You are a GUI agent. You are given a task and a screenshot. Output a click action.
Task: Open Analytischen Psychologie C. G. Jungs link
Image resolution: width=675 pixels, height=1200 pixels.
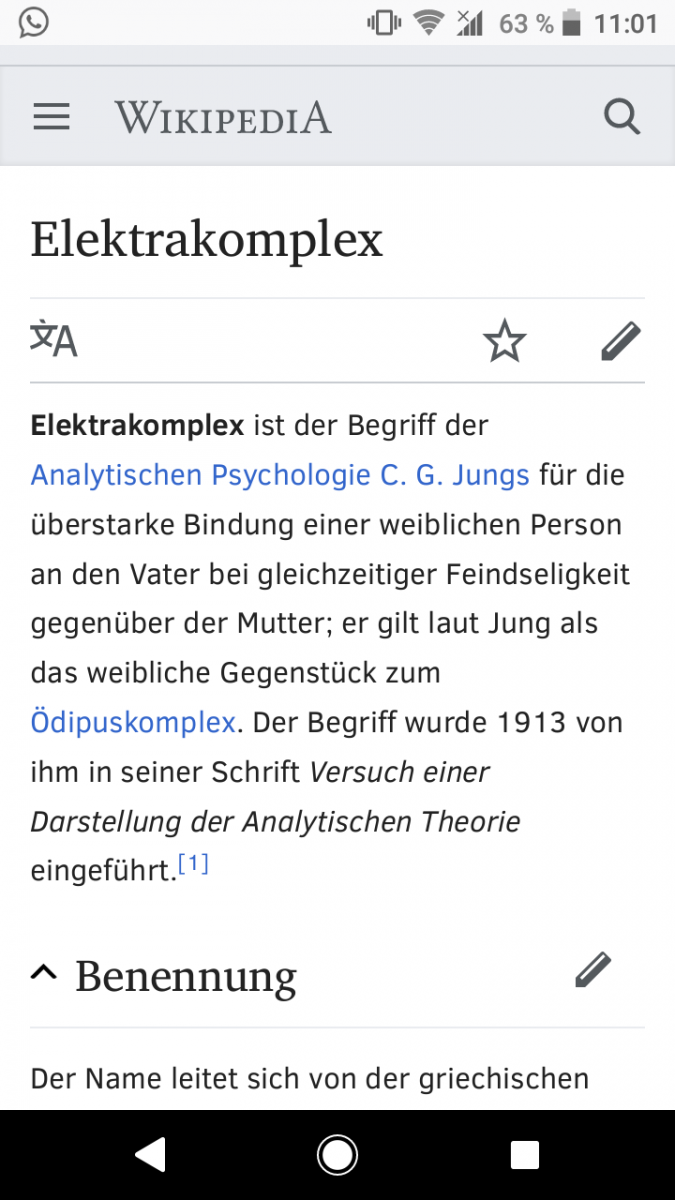coord(280,474)
